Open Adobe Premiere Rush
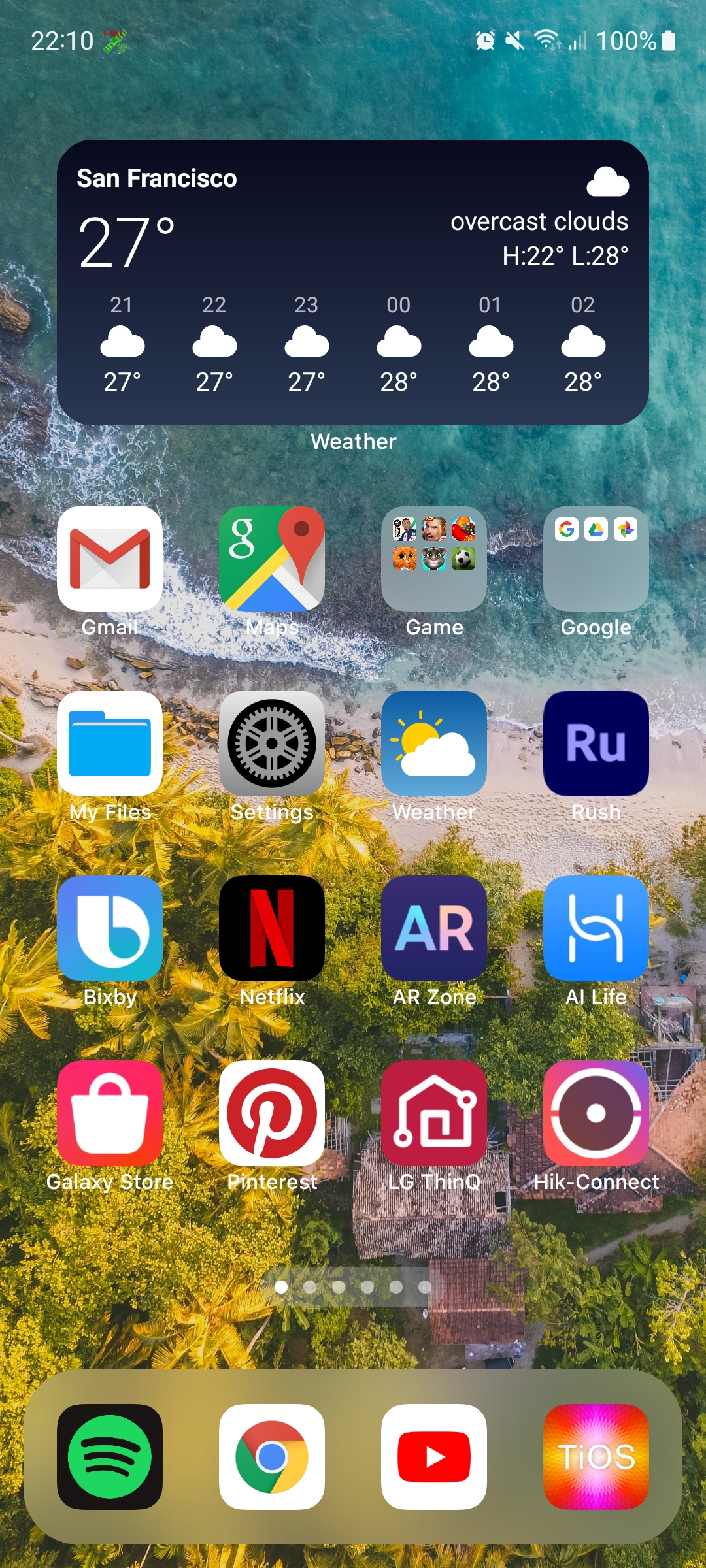 pos(596,745)
